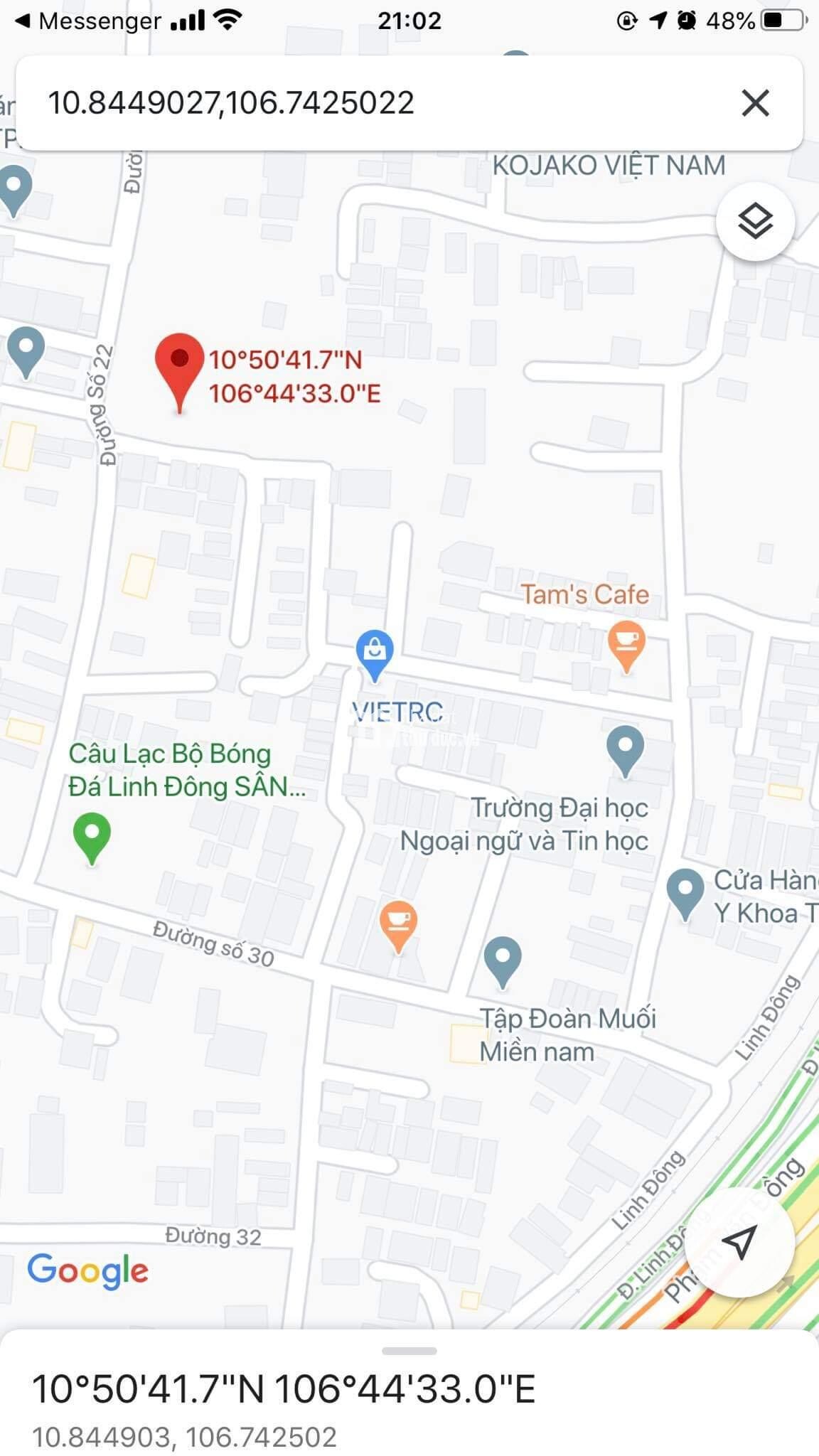Open Tập Đoàn Muối Miền nam marker

point(503,960)
